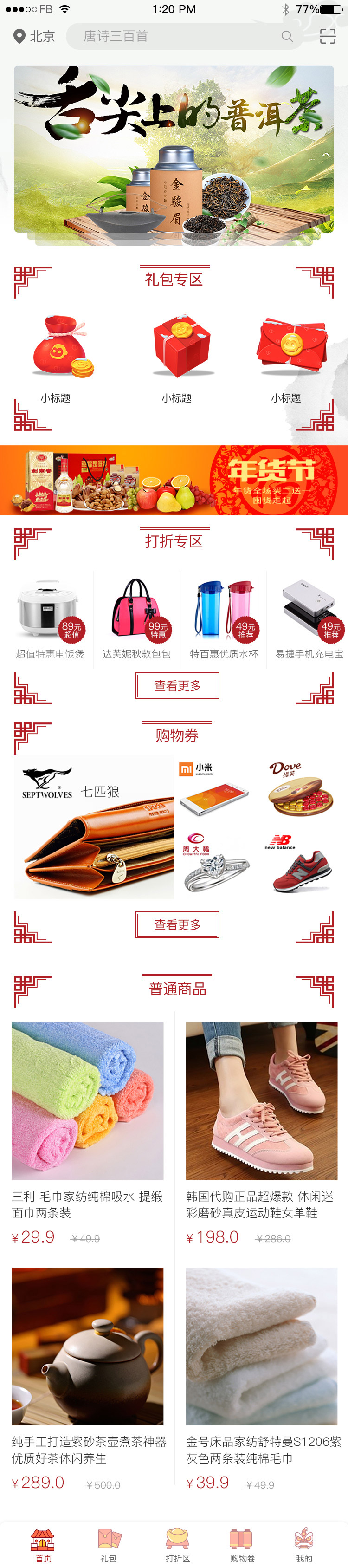This screenshot has width=348, height=1568.
Task: Open the 北京 location selector
Action: click(35, 37)
